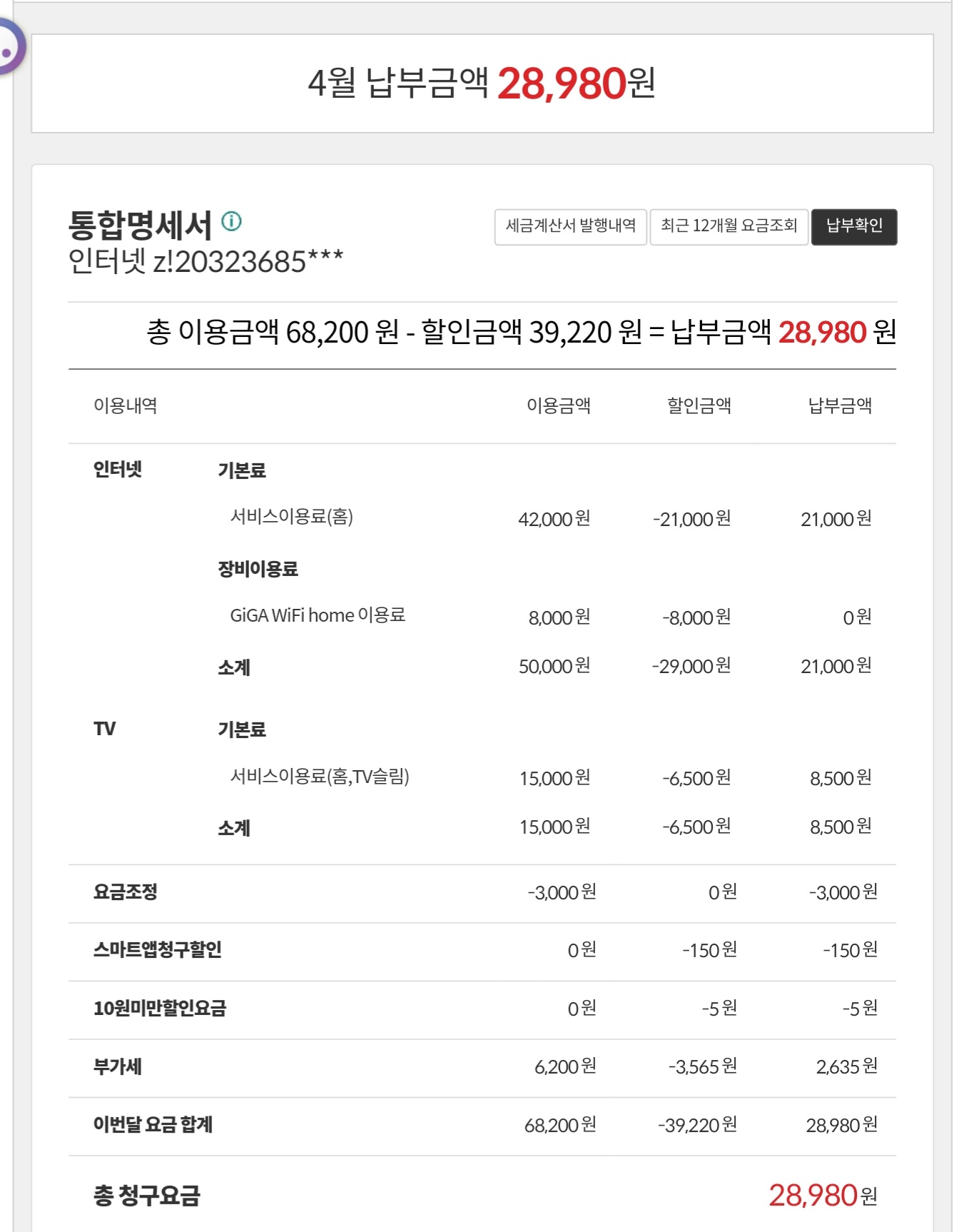
Task: View 최근 12개월 요금조회
Action: coord(729,226)
